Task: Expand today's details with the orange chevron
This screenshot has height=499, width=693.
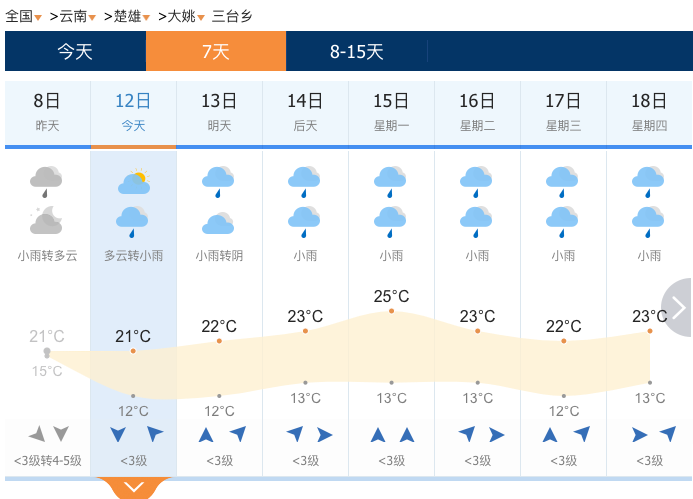Action: click(133, 488)
